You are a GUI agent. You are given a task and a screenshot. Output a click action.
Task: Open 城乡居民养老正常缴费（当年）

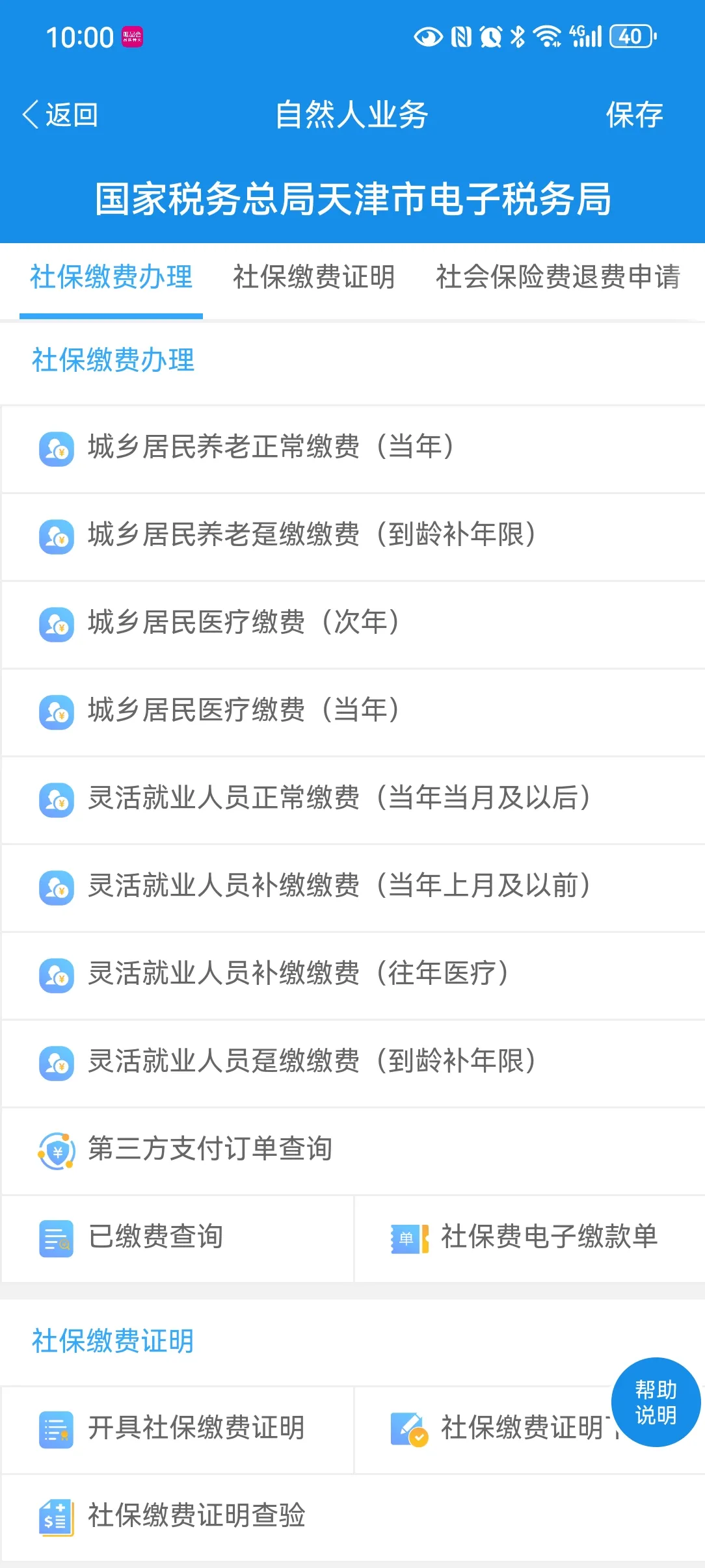tap(353, 449)
